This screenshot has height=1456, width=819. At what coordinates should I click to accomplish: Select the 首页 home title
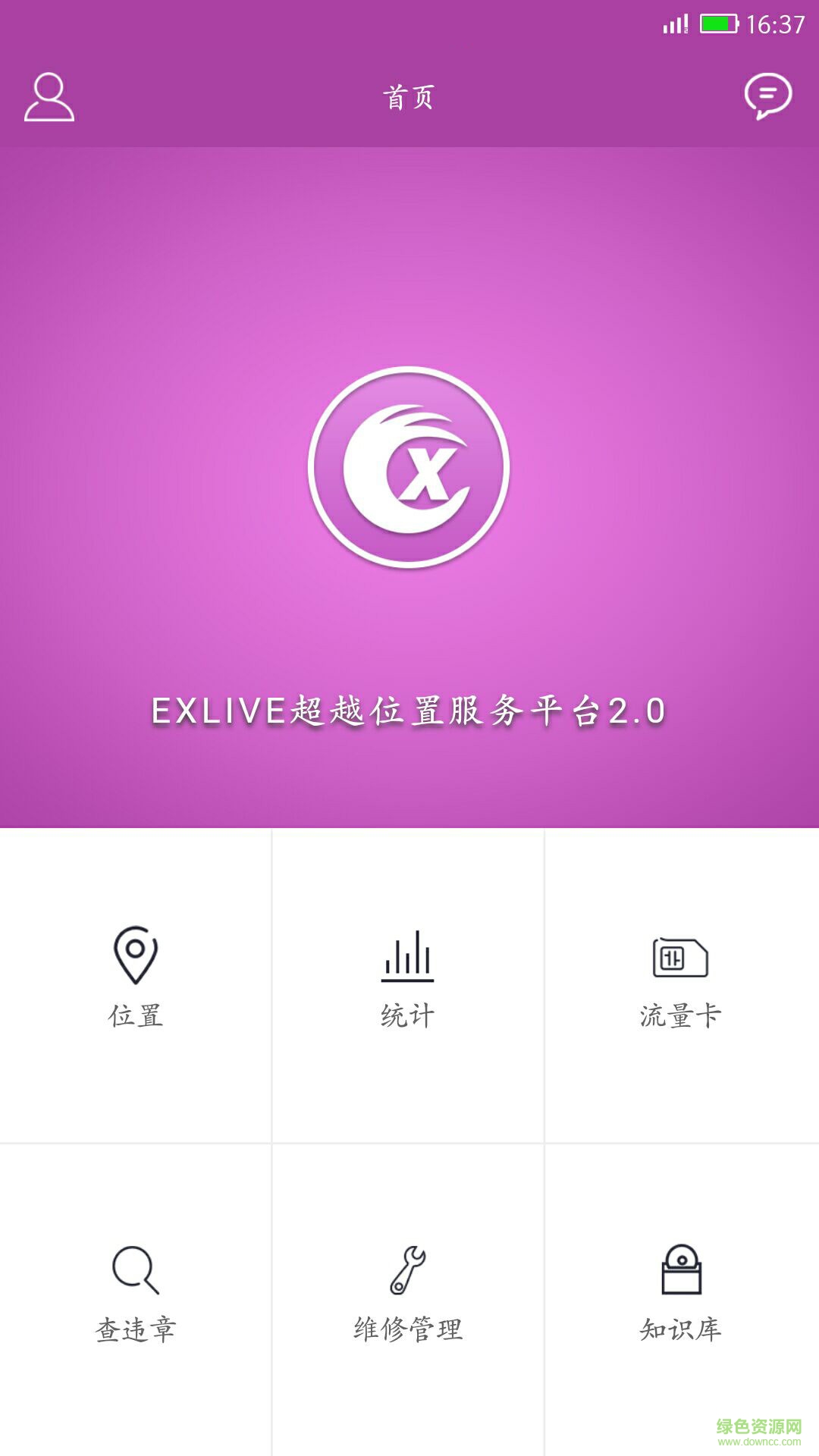click(x=409, y=97)
